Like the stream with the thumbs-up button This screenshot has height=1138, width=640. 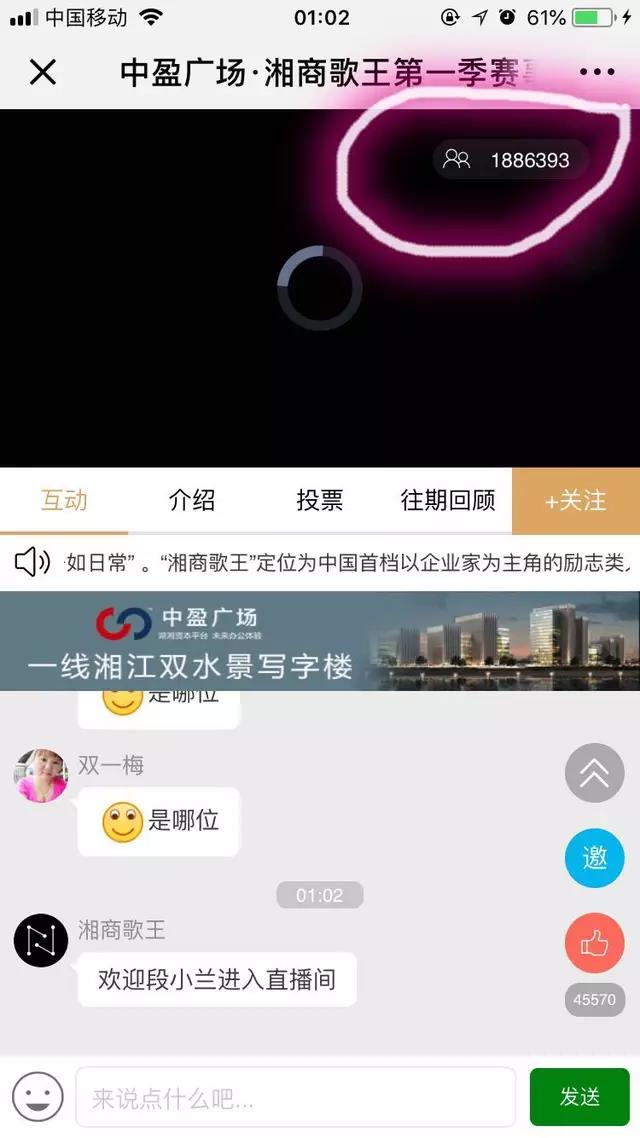[x=595, y=943]
